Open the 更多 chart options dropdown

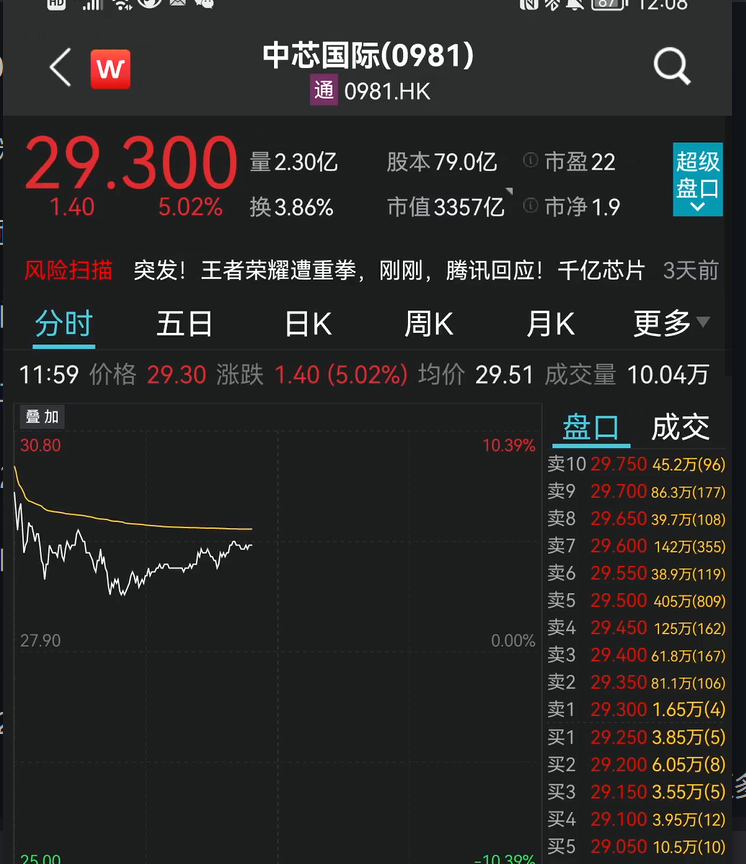[x=671, y=324]
